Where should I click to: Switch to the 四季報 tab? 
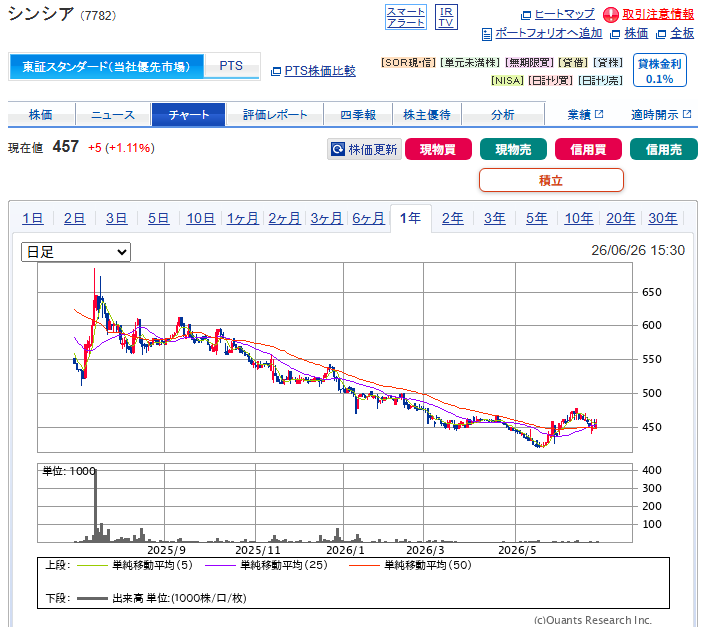(358, 115)
